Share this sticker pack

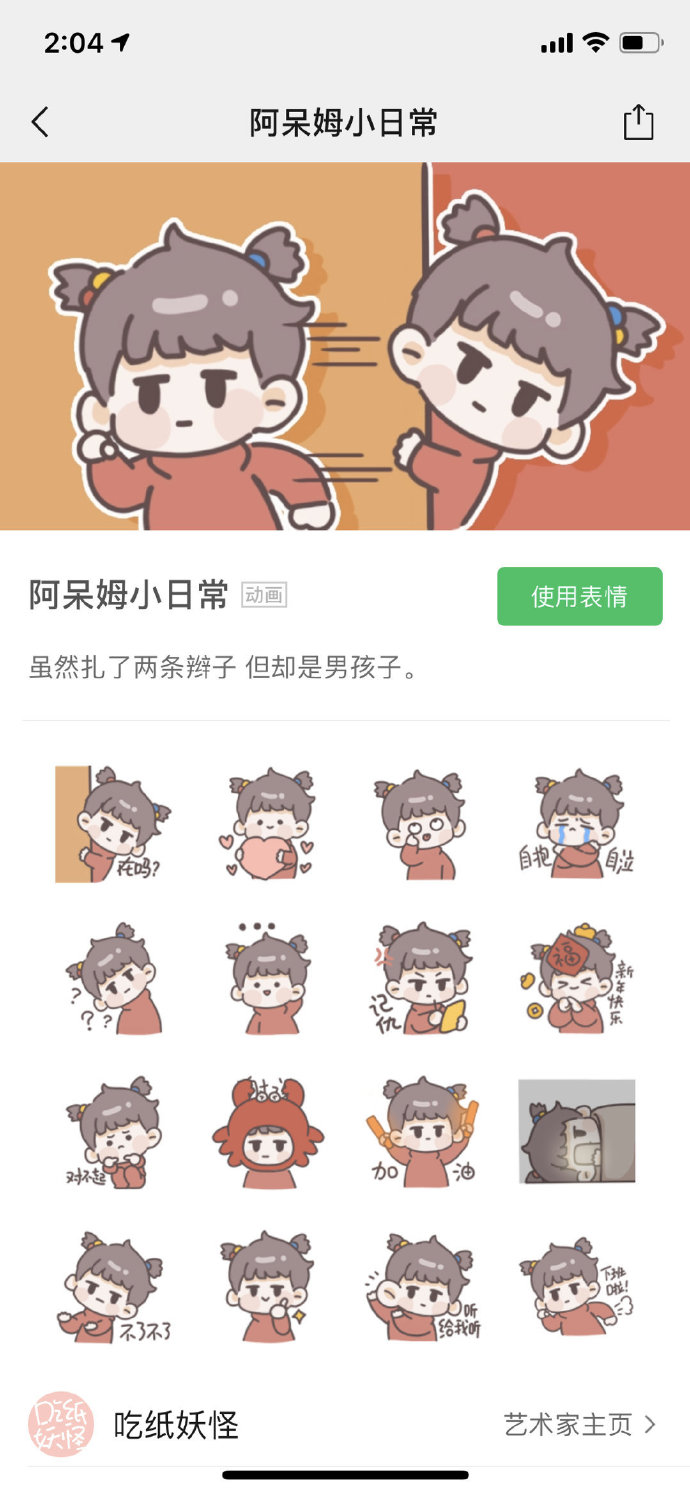point(638,123)
